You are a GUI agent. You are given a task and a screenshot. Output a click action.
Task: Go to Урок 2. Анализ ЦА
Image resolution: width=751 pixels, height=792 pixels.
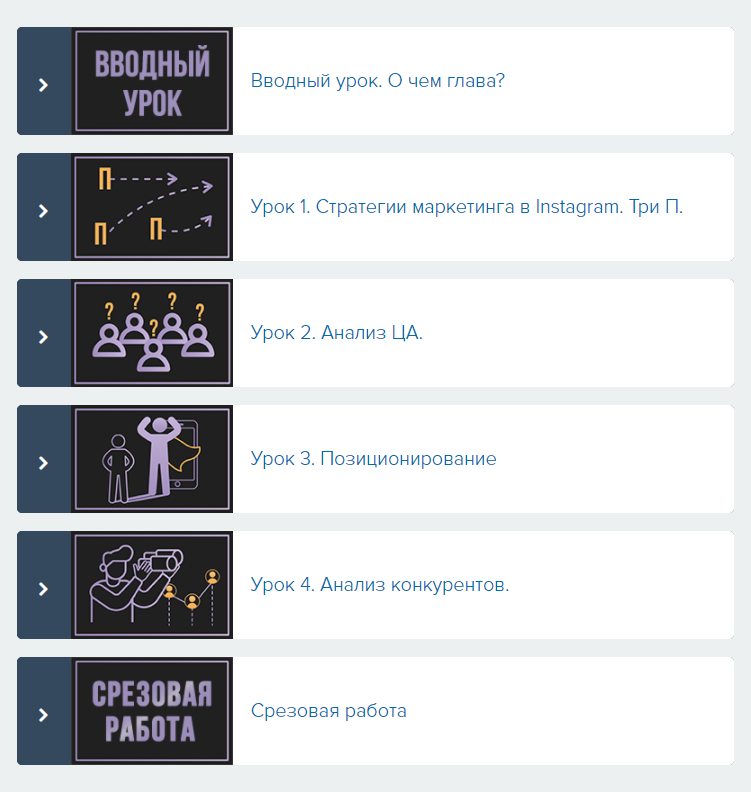point(336,333)
